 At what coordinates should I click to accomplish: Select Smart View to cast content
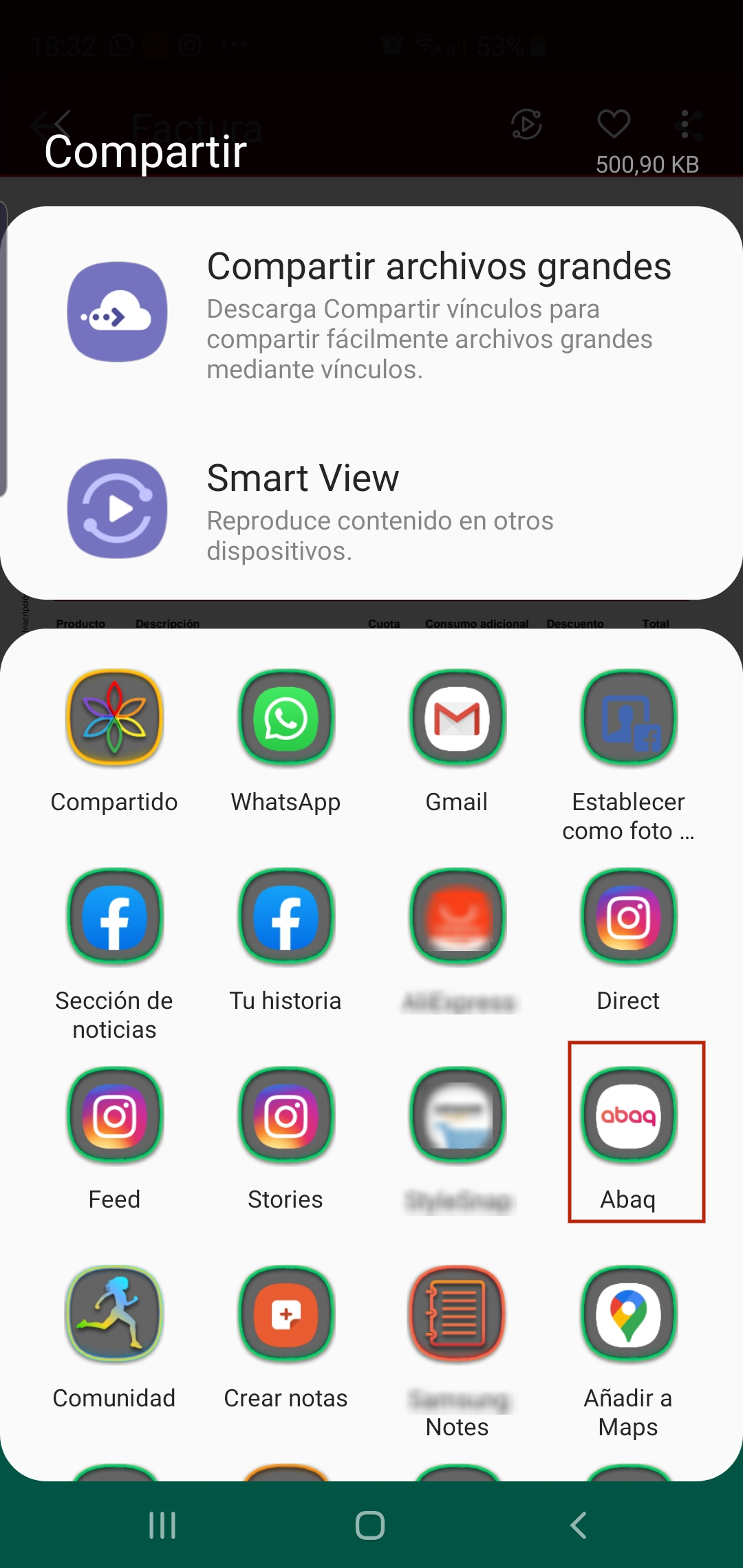[371, 510]
